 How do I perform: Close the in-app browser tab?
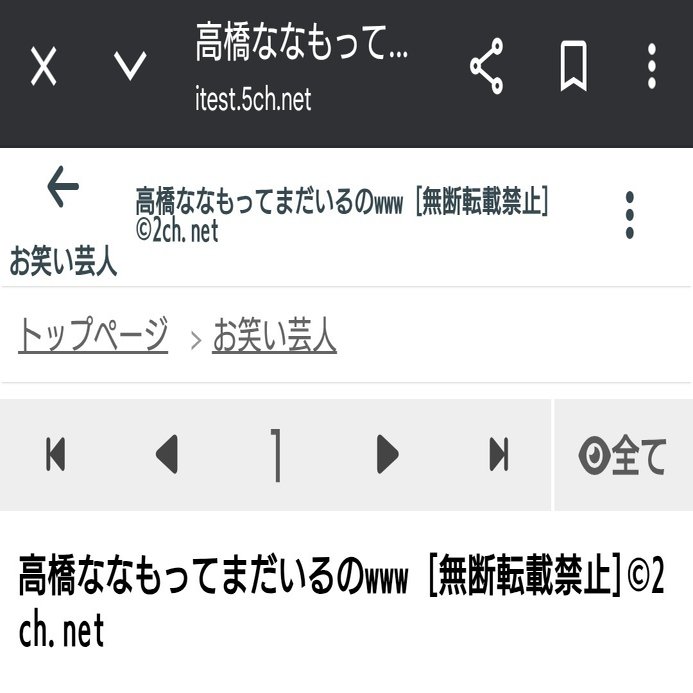tap(44, 68)
